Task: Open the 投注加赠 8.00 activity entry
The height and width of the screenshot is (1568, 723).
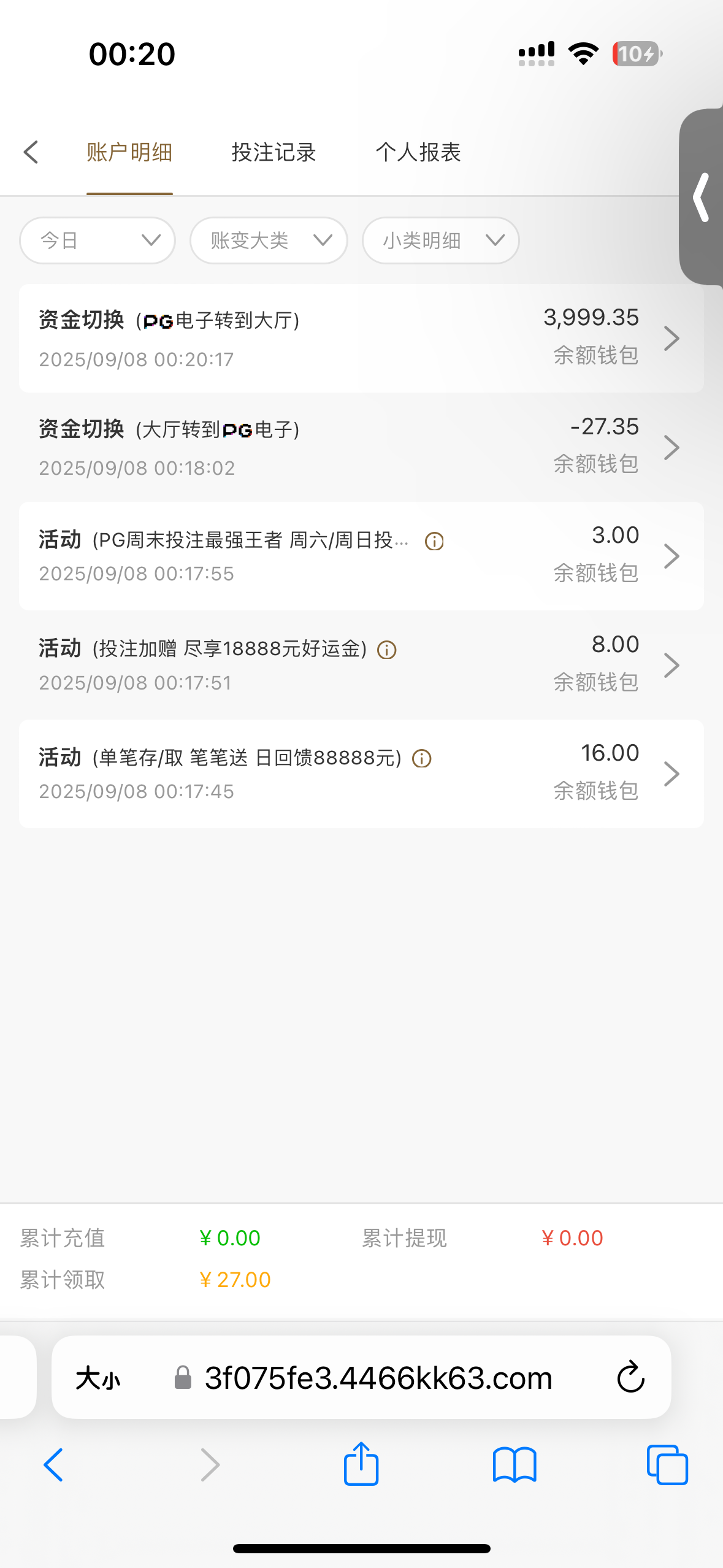Action: 361,665
